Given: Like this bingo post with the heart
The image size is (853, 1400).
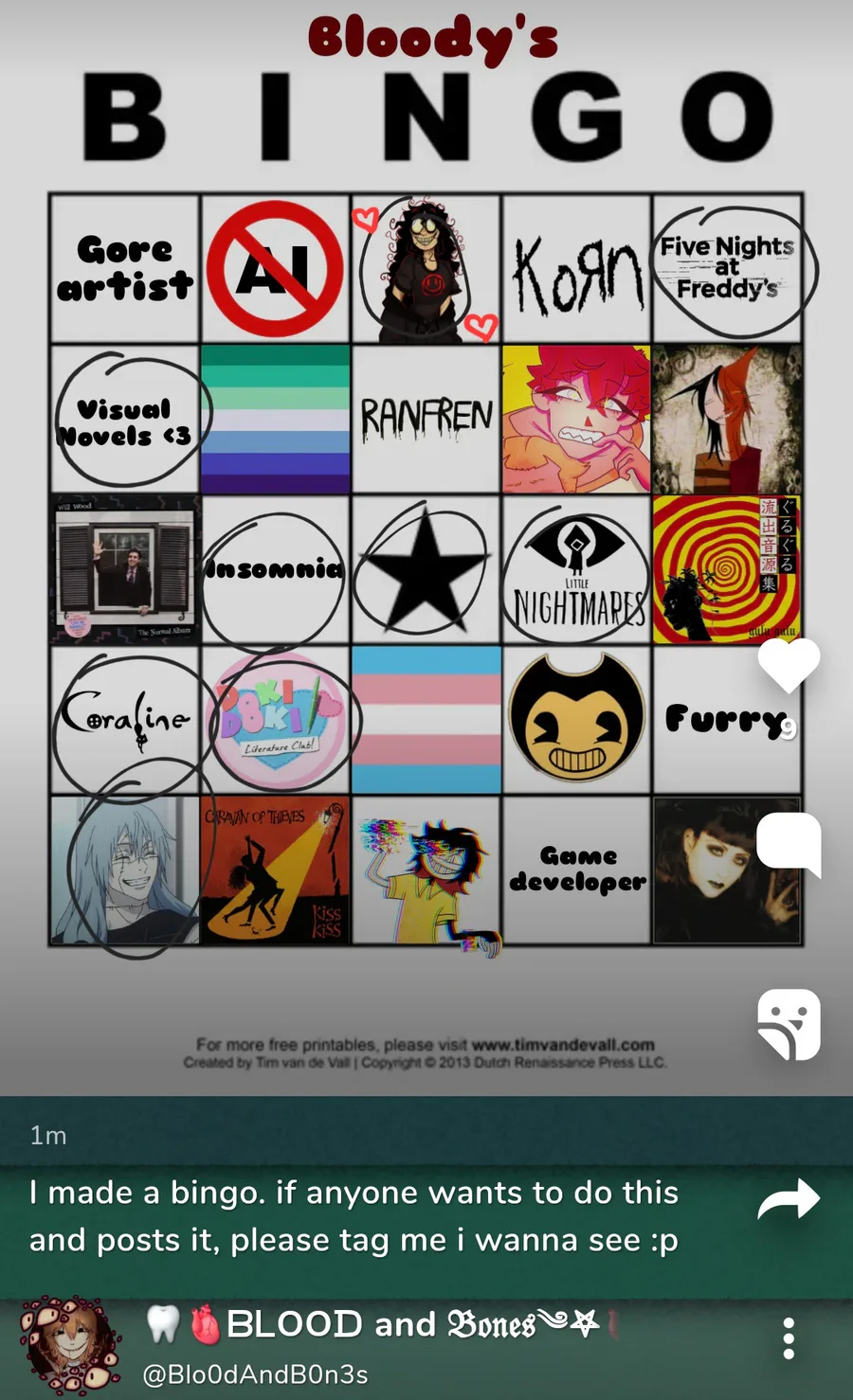Looking at the screenshot, I should pyautogui.click(x=789, y=666).
